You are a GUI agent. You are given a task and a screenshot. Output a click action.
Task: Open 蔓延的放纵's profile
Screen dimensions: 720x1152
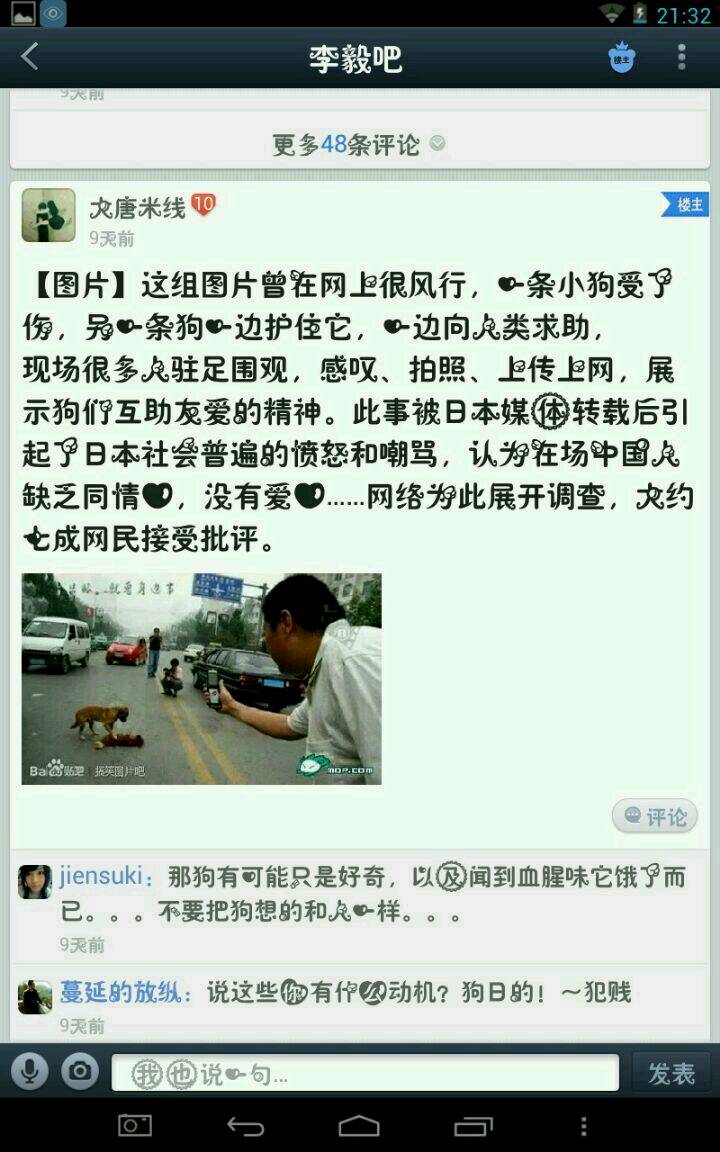point(35,997)
